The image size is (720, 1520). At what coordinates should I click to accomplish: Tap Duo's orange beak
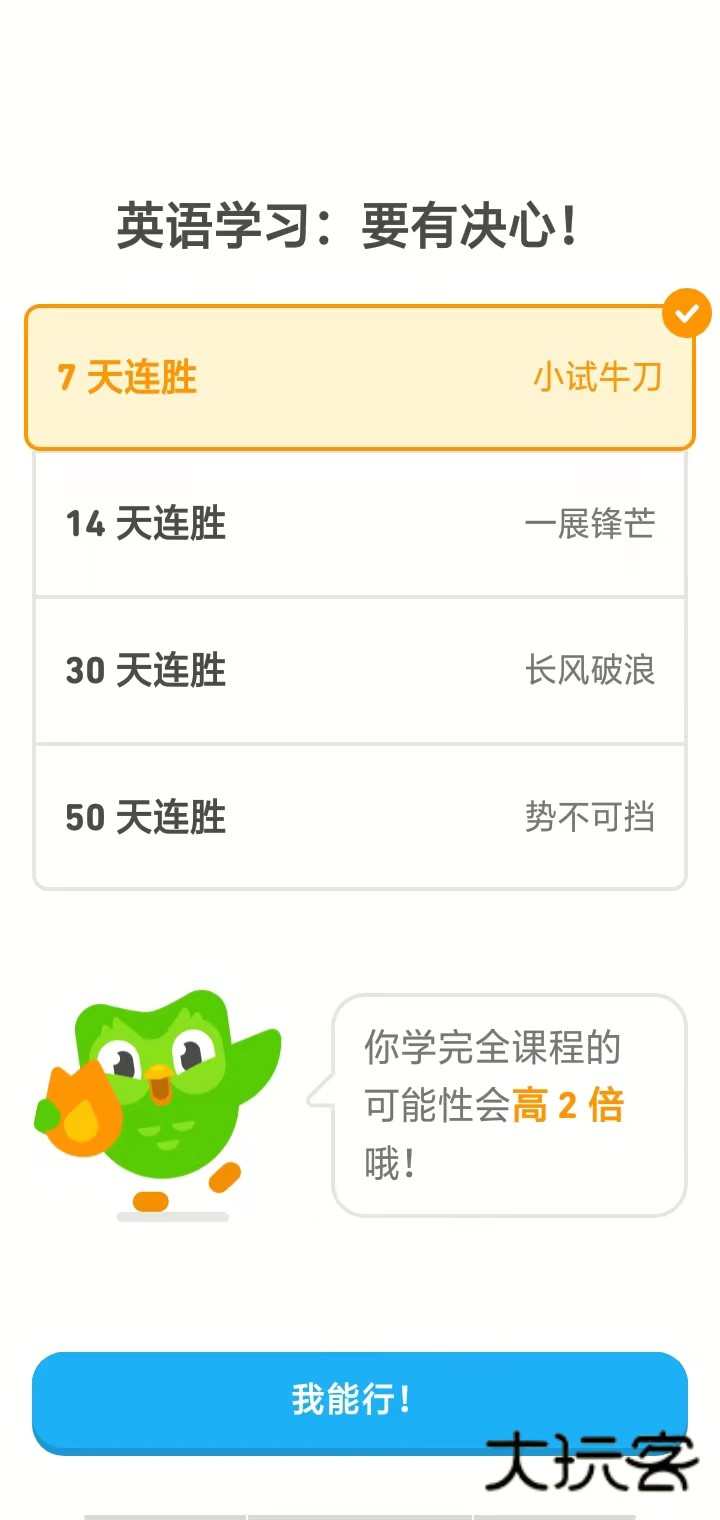pos(160,1085)
